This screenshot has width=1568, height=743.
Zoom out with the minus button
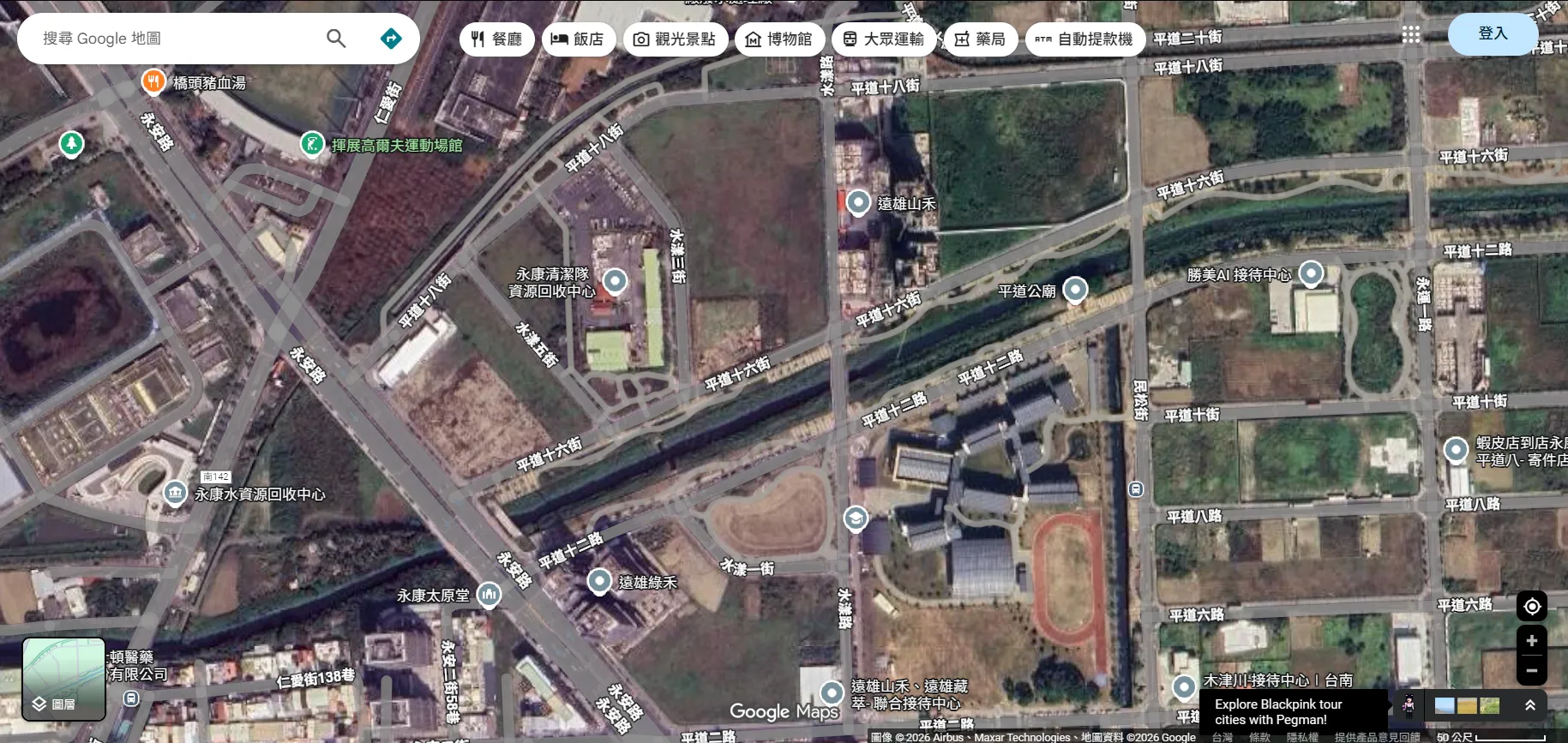[x=1531, y=670]
